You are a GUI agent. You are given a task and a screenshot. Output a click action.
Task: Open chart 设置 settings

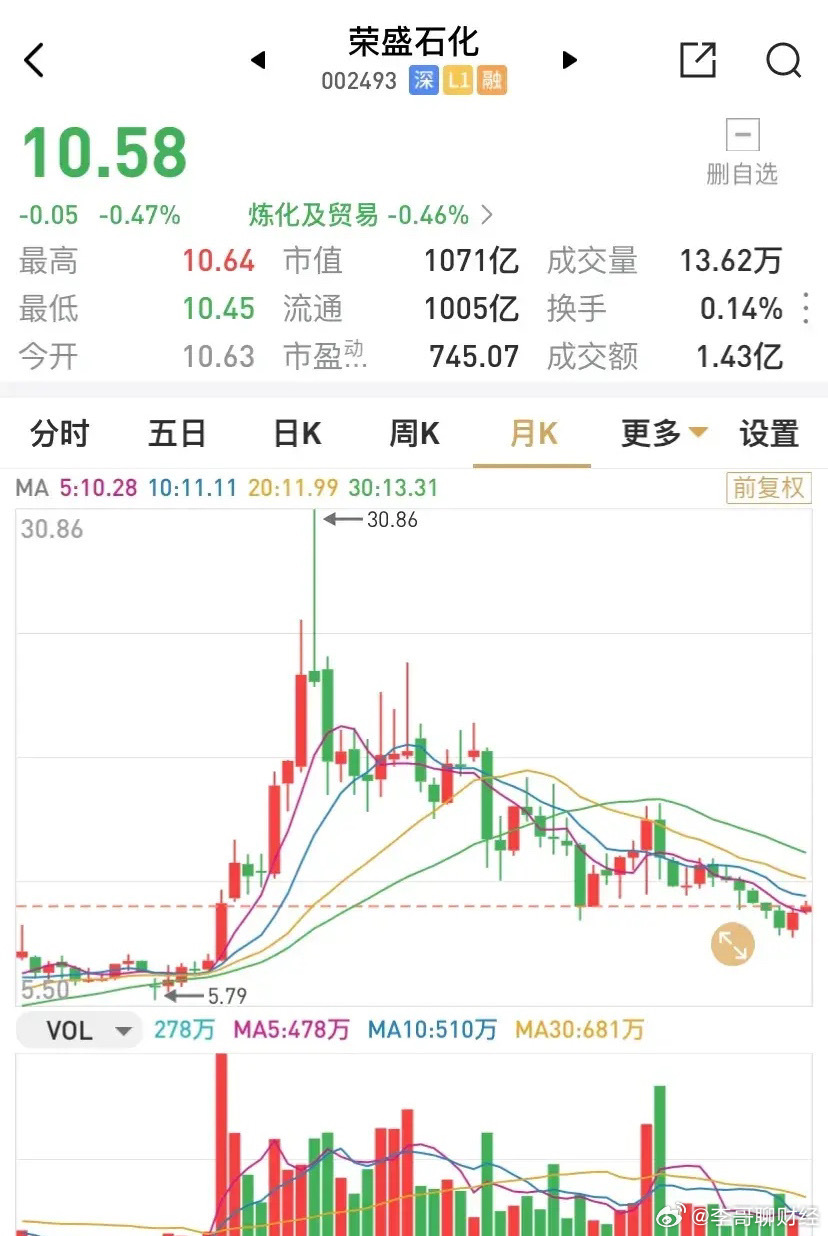tap(769, 434)
